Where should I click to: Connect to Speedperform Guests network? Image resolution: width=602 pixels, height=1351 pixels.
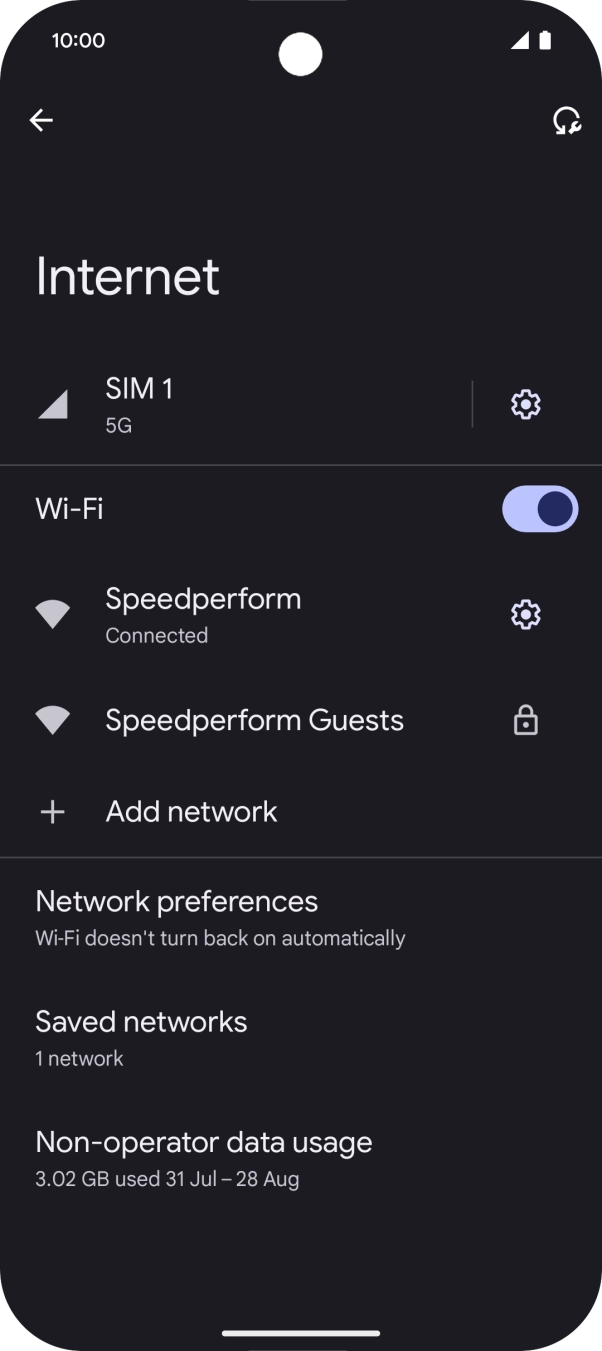point(255,721)
